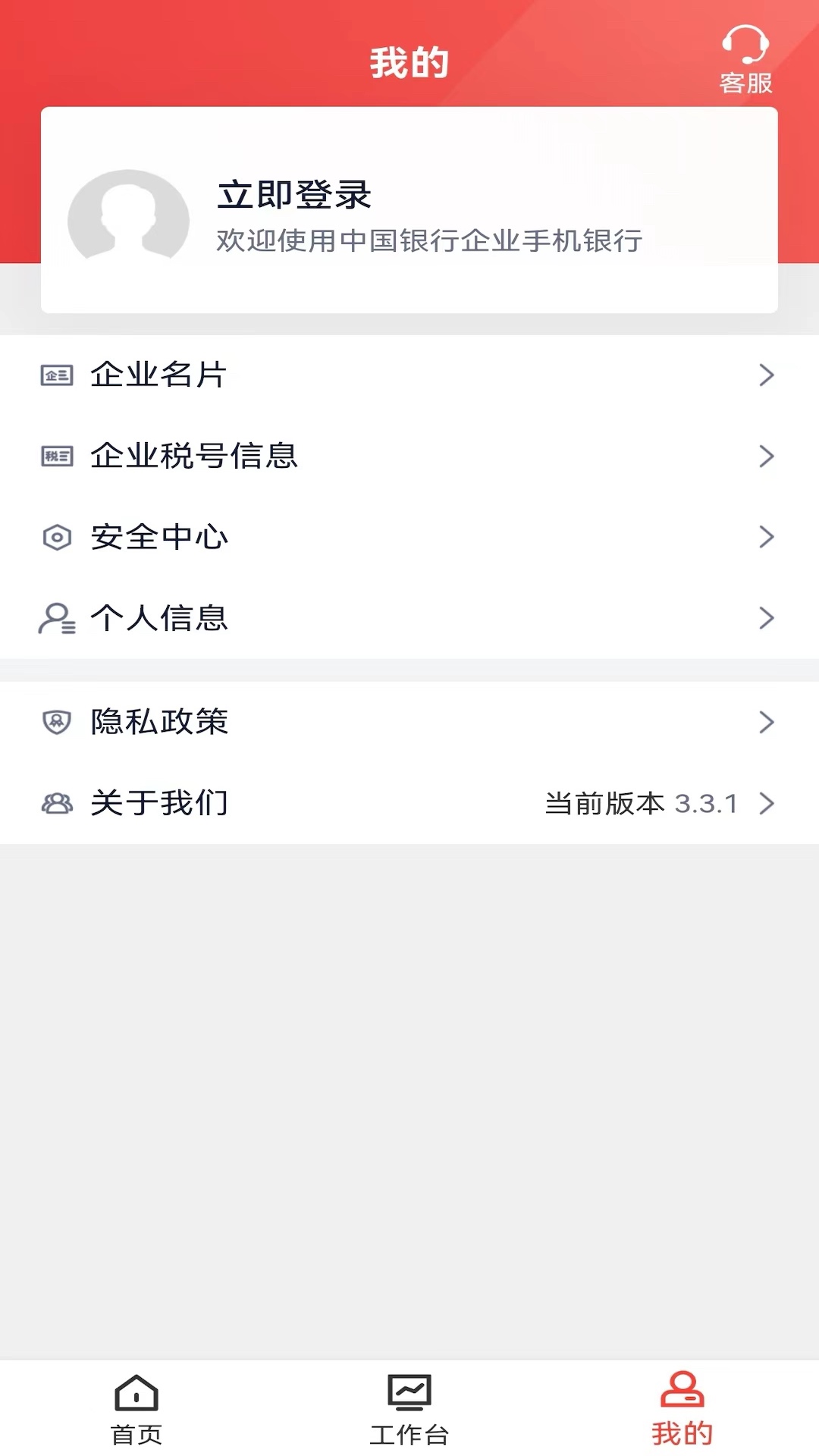Viewport: 819px width, 1456px height.
Task: Tap 立即登录 to log in
Action: point(294,195)
